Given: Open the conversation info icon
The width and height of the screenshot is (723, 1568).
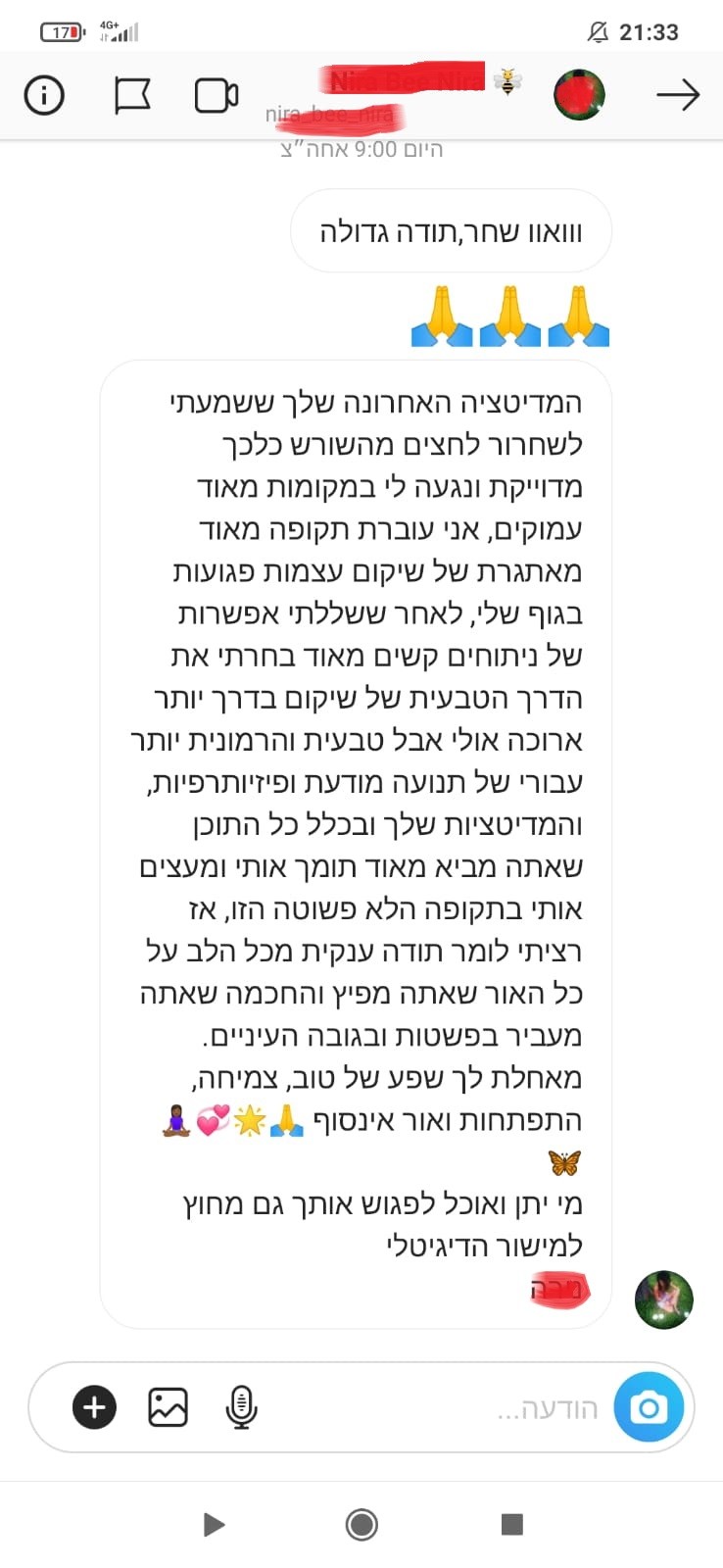Looking at the screenshot, I should point(43,95).
